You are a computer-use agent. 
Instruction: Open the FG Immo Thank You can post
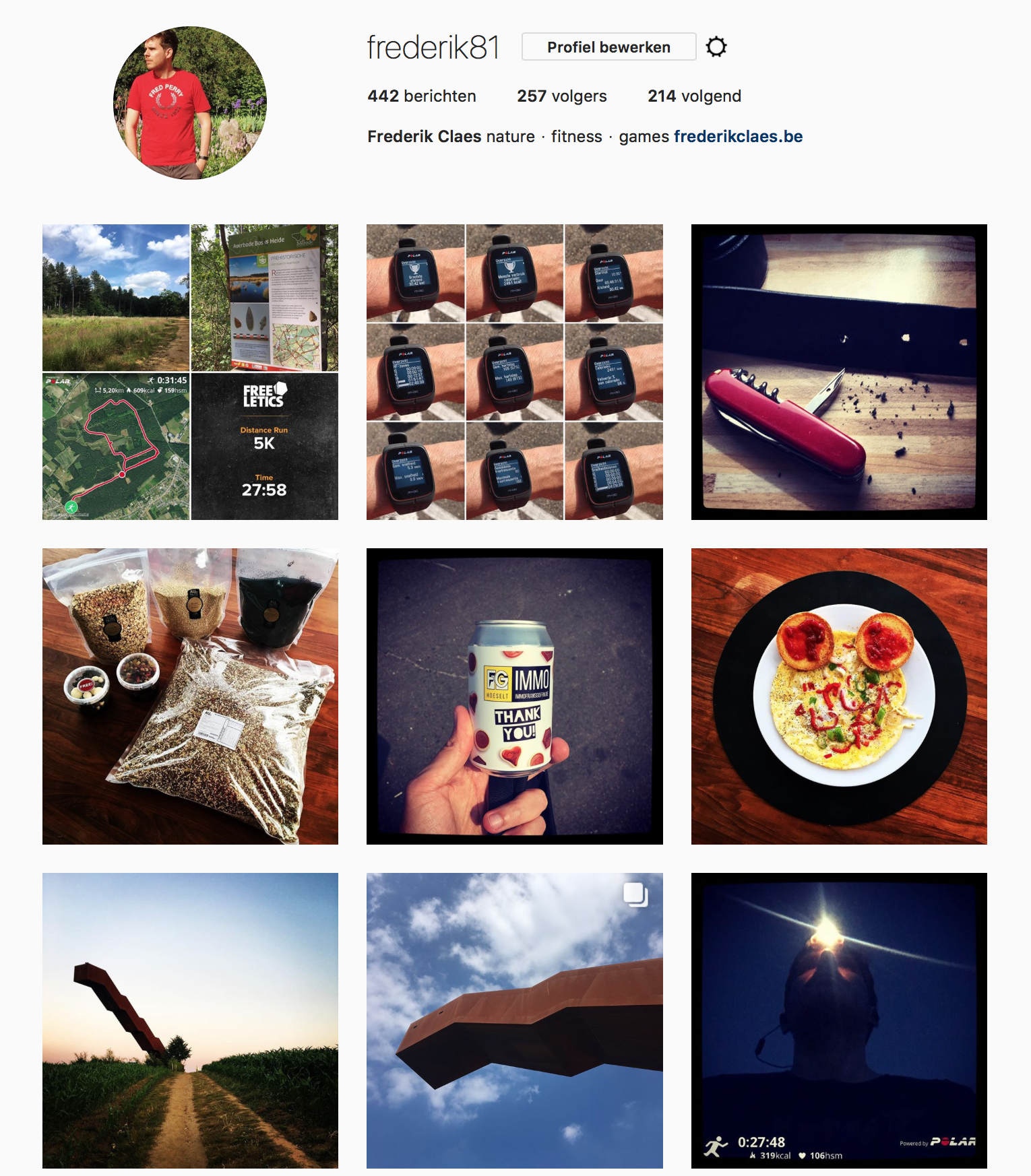tap(514, 696)
